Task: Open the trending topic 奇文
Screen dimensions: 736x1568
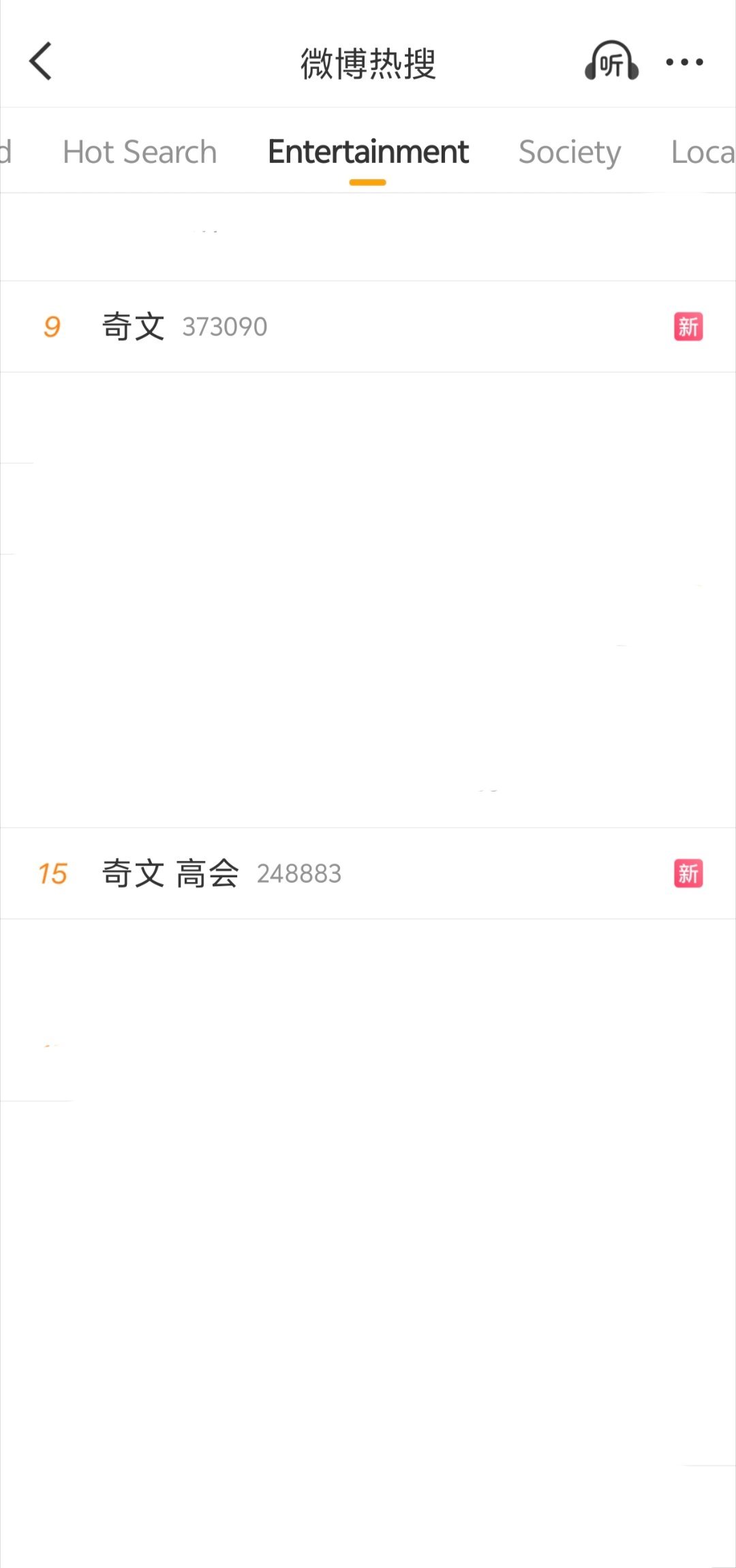Action: point(134,327)
